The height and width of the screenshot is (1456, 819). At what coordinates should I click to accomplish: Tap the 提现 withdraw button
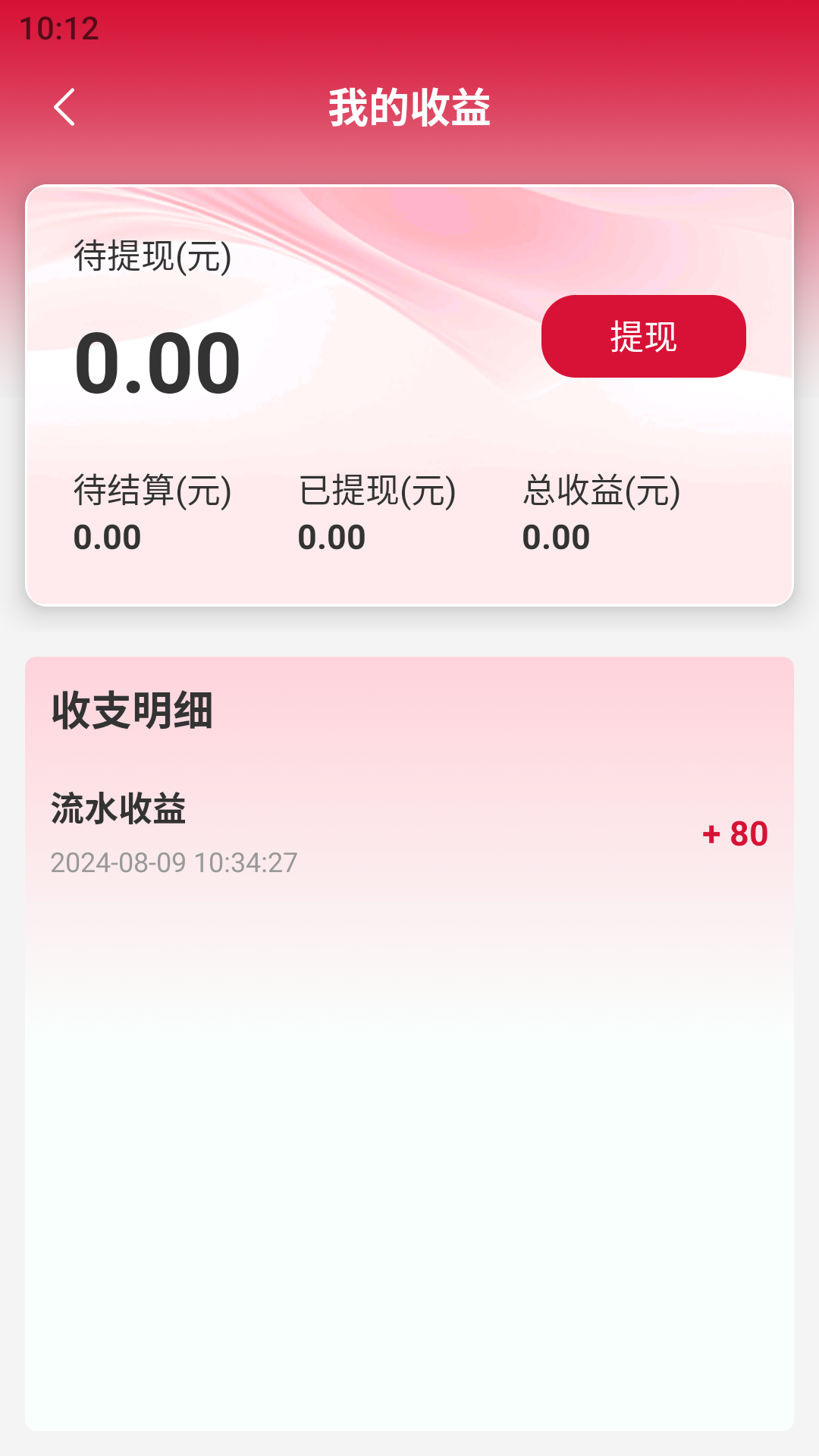pos(643,337)
